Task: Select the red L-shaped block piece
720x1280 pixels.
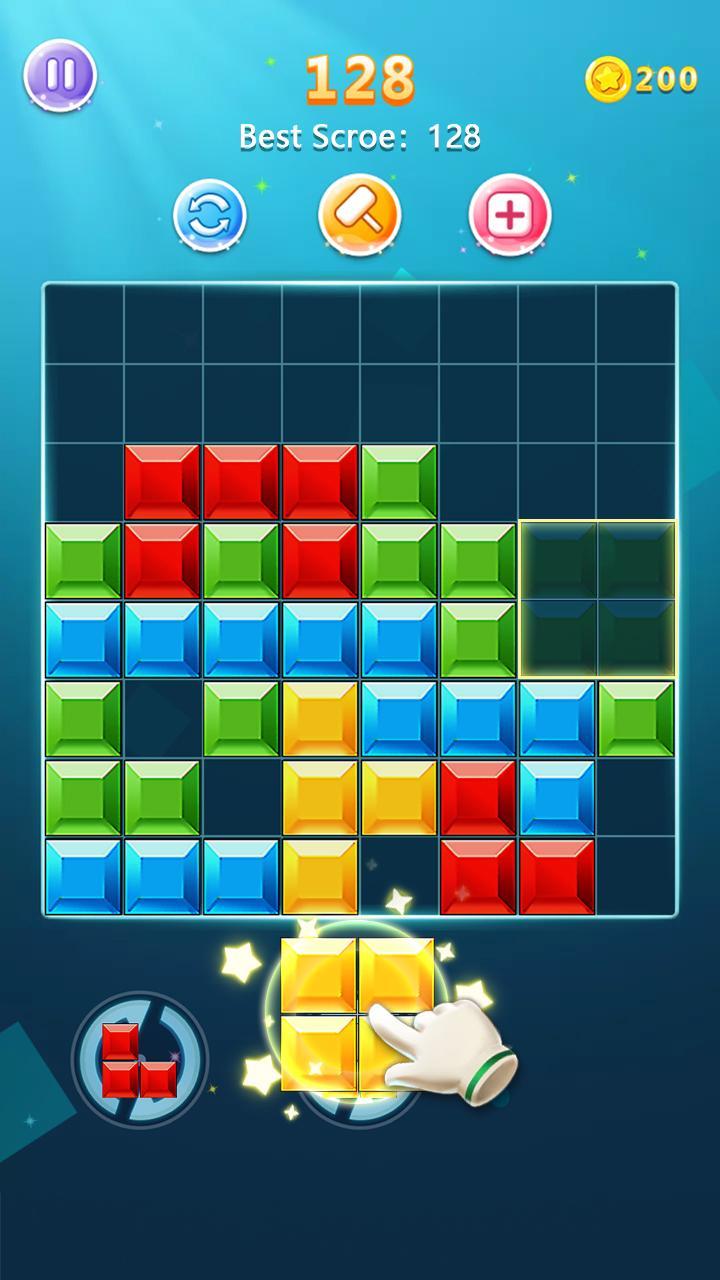Action: click(139, 1060)
